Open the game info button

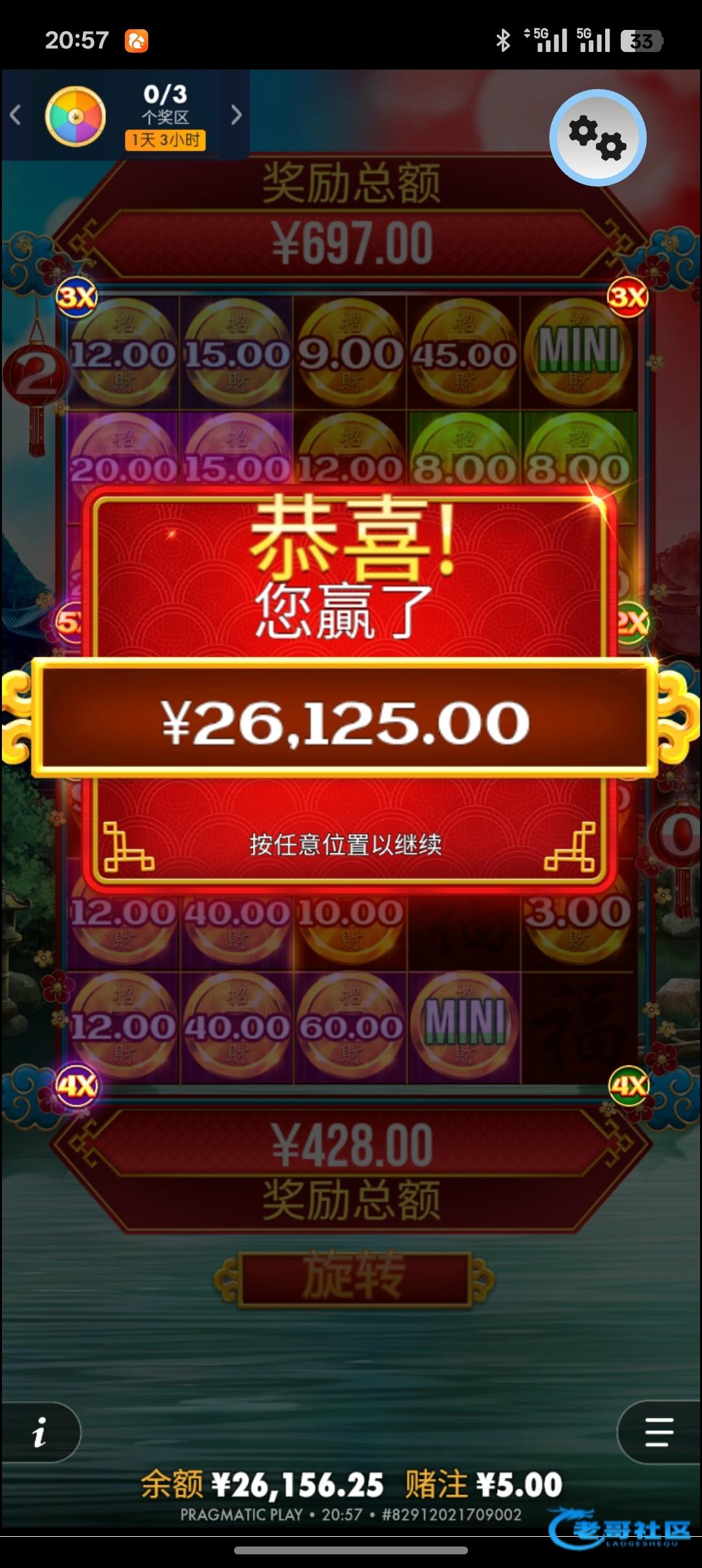point(40,1432)
